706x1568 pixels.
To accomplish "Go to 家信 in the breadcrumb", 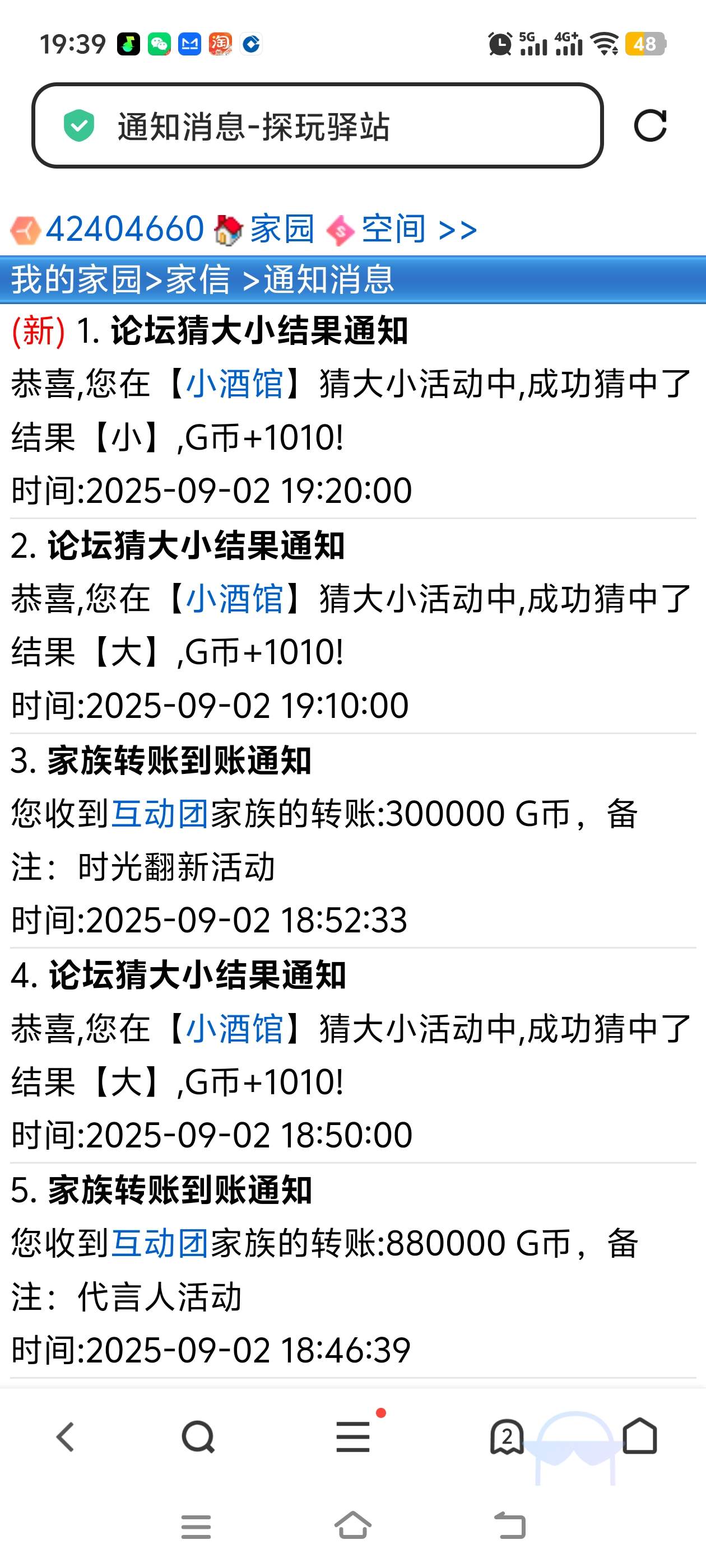I will point(198,279).
